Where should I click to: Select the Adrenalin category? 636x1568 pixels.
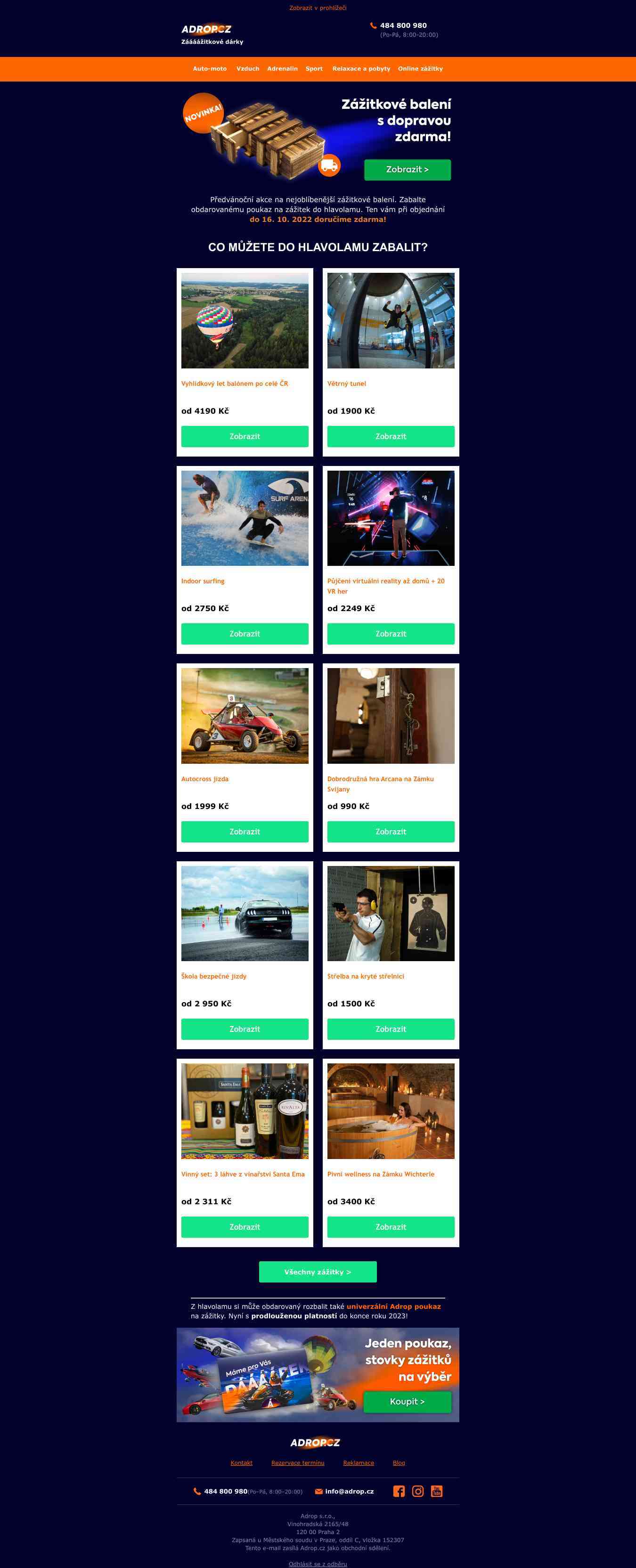point(282,69)
